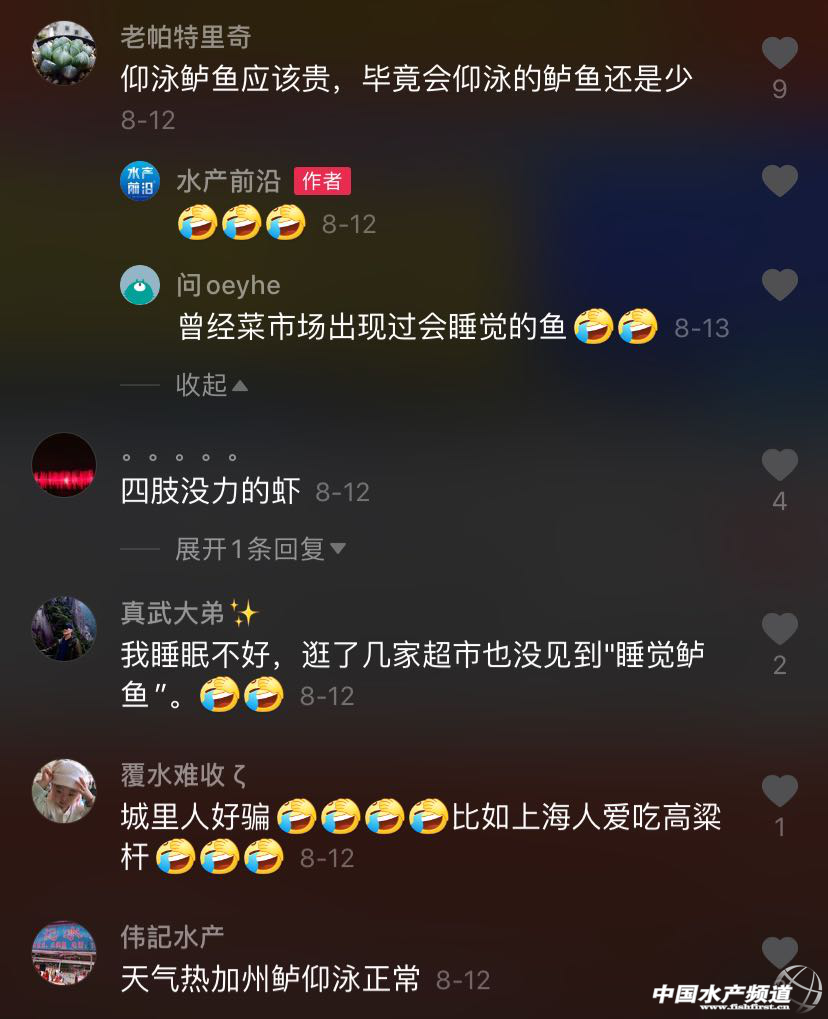The height and width of the screenshot is (1019, 828).
Task: Like 覆水难收's comment
Action: (779, 791)
